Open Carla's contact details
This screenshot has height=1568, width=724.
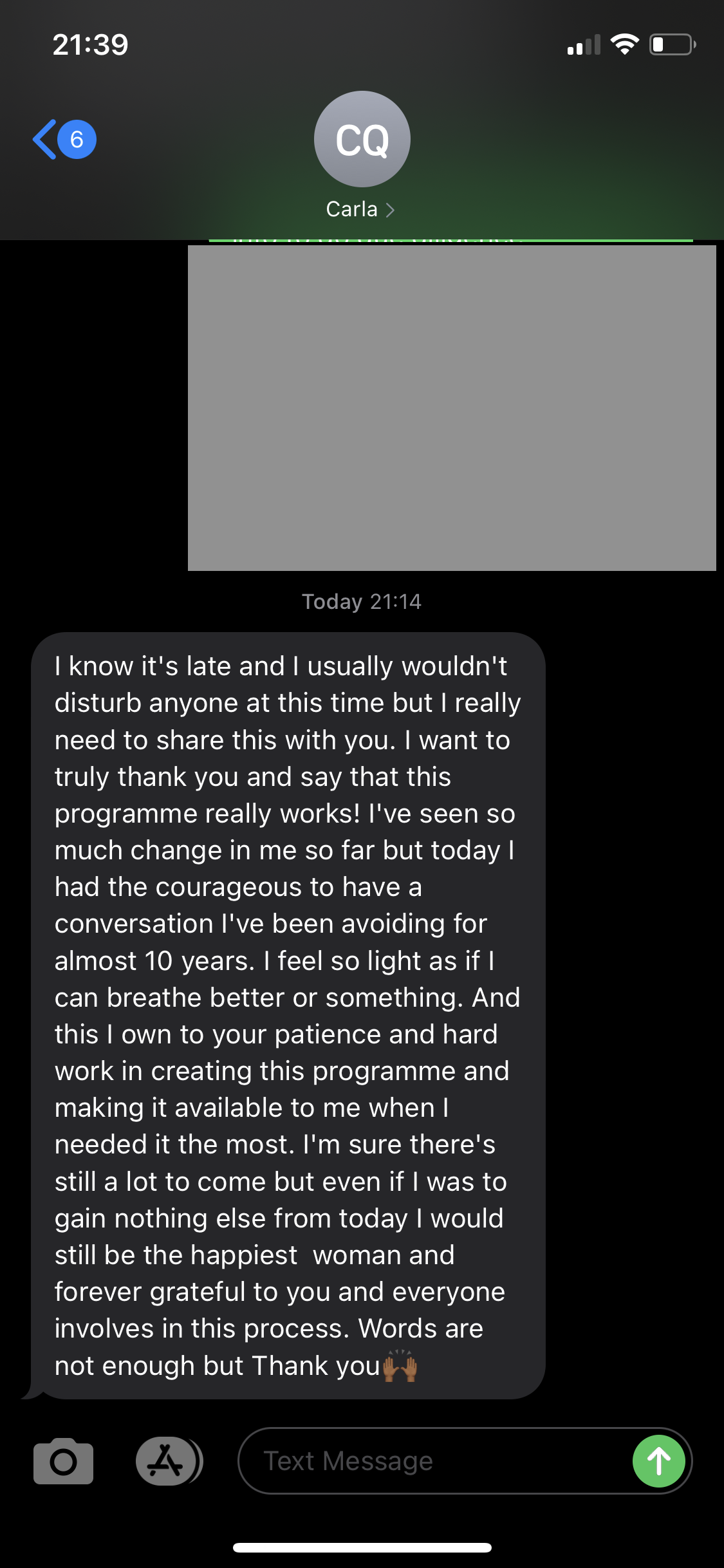361,154
